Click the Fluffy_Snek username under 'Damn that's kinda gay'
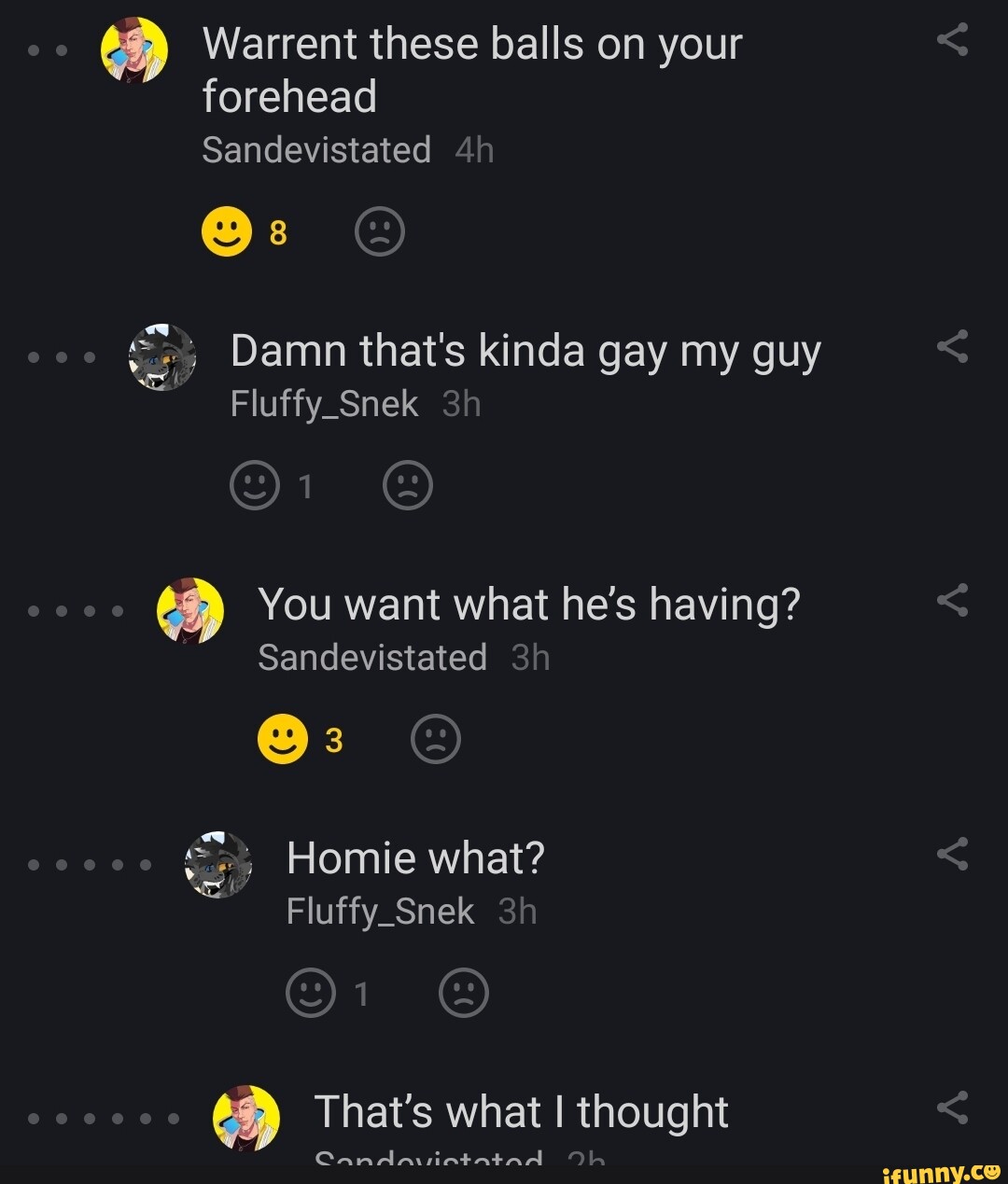Image resolution: width=1008 pixels, height=1184 pixels. pyautogui.click(x=323, y=403)
